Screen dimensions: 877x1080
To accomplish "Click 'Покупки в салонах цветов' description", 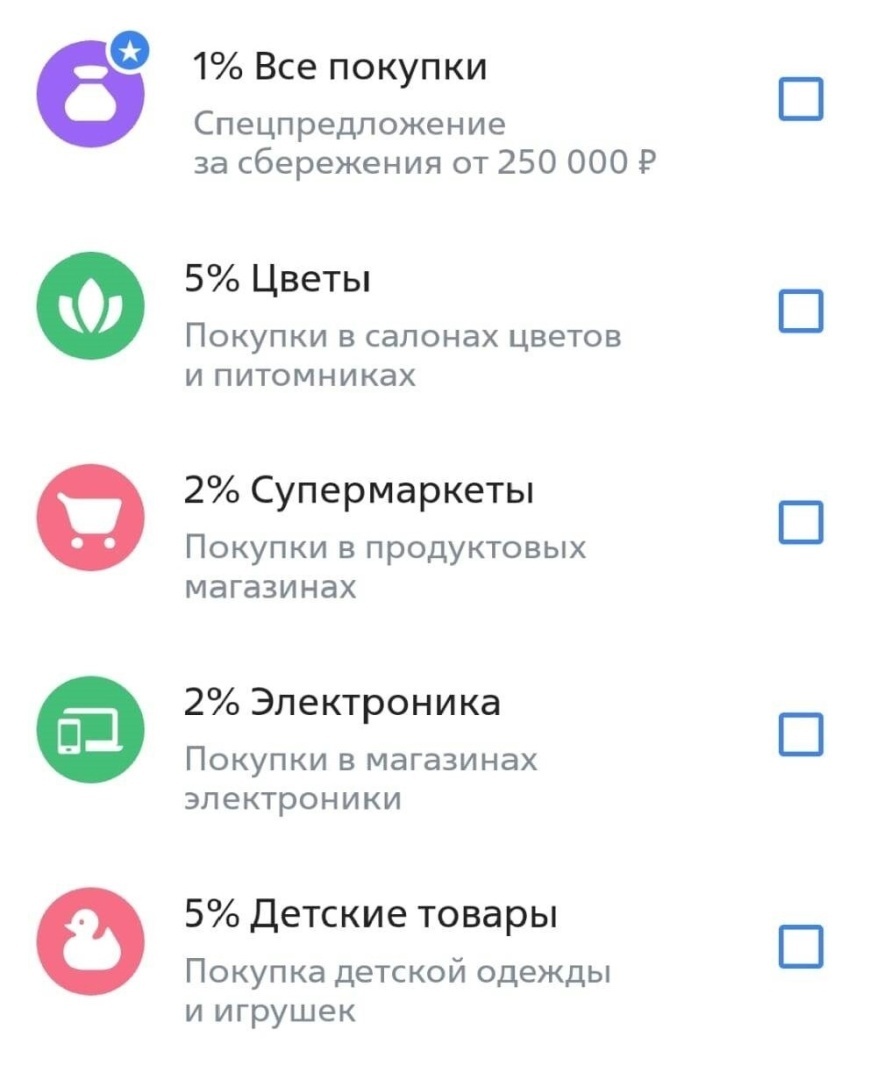I will (405, 336).
